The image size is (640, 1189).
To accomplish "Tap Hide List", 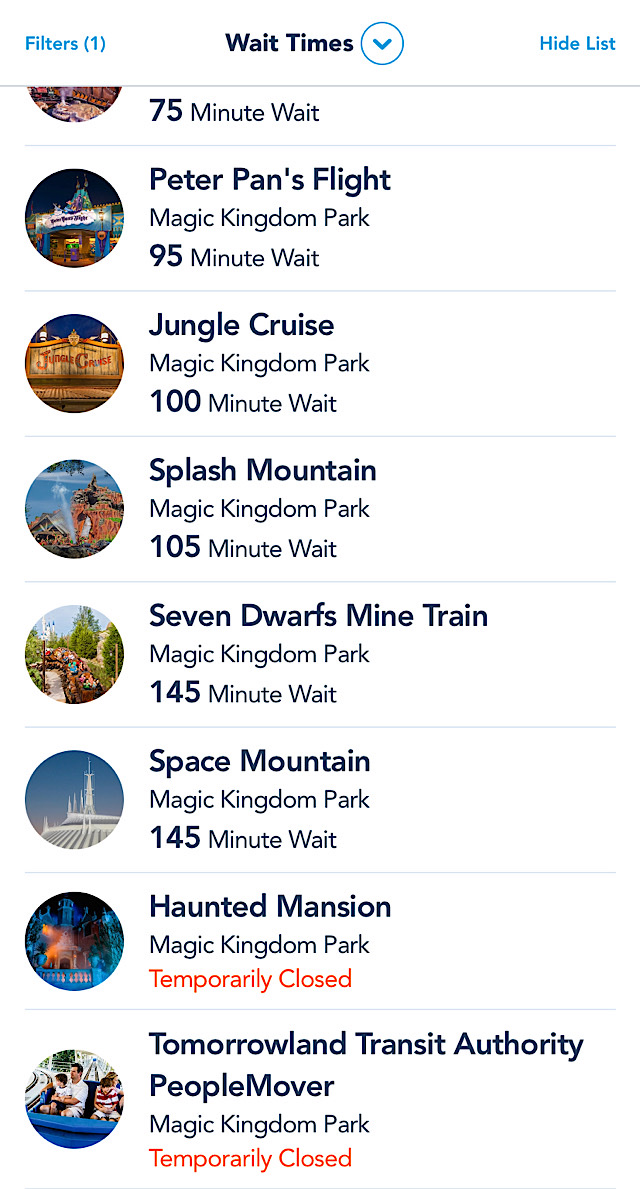I will click(577, 44).
